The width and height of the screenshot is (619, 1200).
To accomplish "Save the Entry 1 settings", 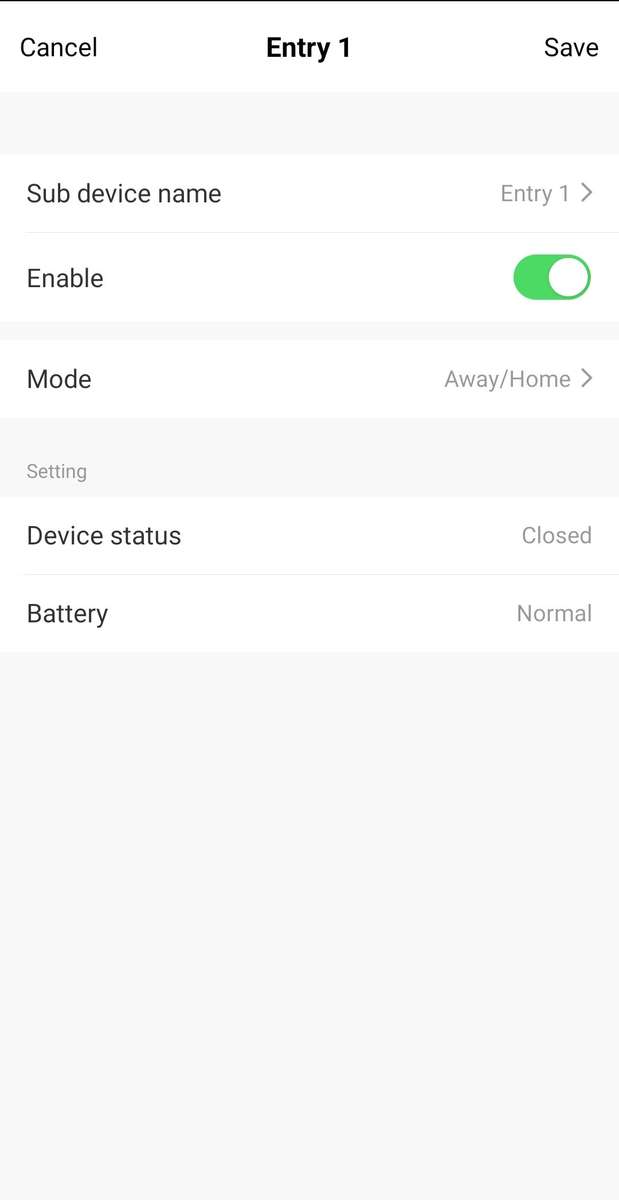I will point(571,47).
